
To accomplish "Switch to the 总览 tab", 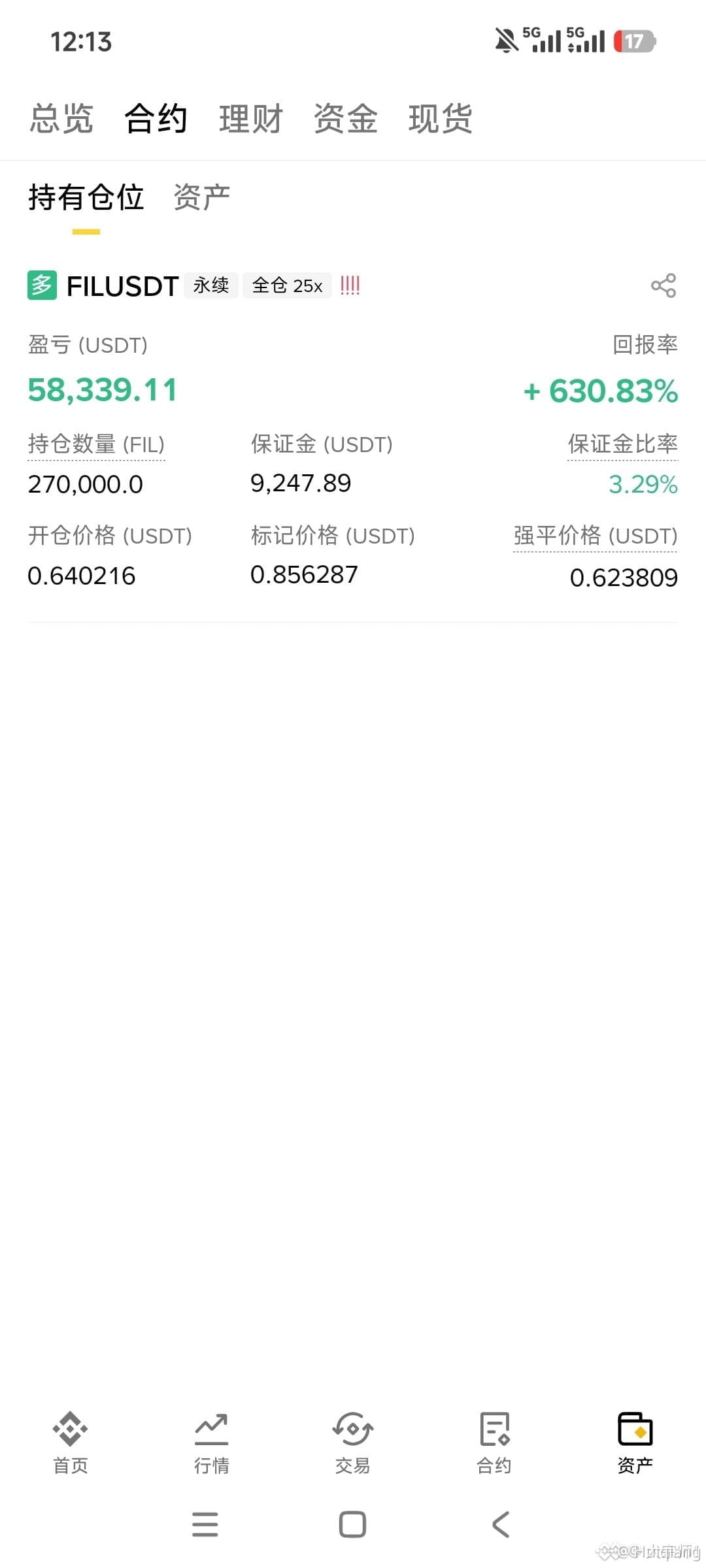I will [61, 119].
